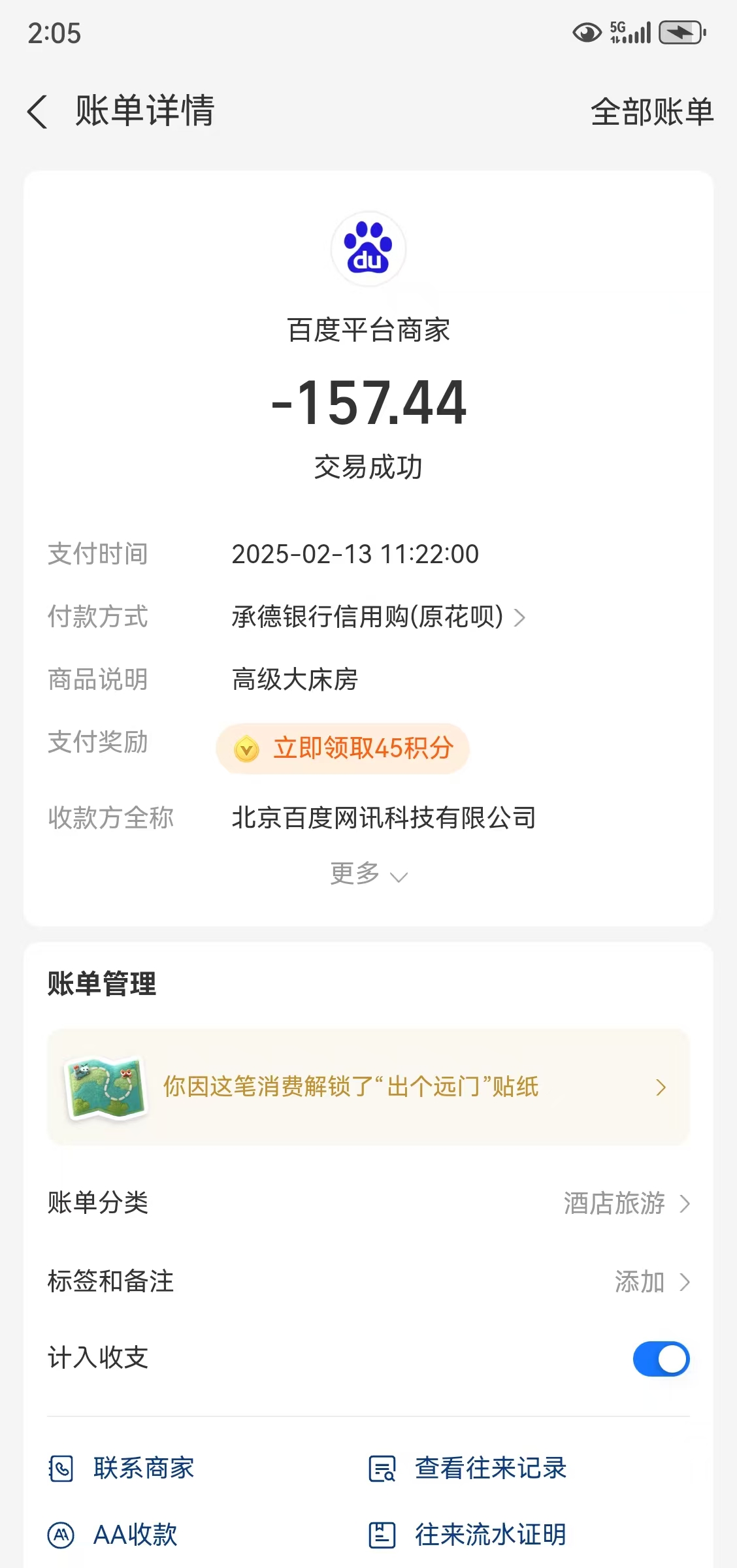
Task: Go back from the bill details page
Action: click(x=38, y=111)
